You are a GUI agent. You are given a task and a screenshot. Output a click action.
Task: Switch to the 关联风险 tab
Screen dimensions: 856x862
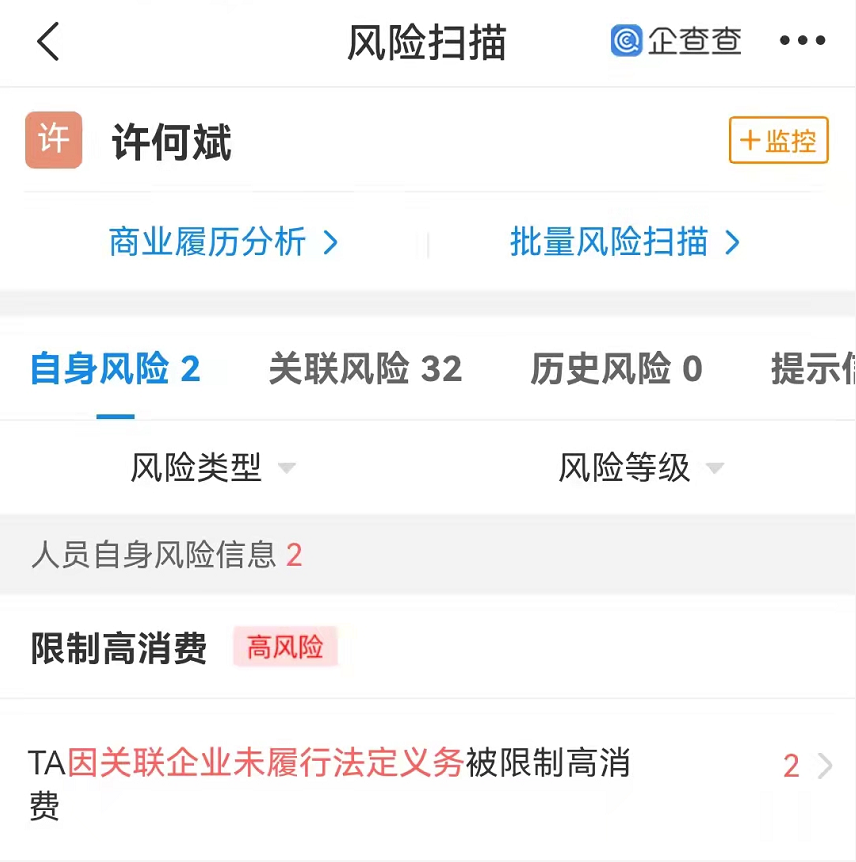pos(365,369)
